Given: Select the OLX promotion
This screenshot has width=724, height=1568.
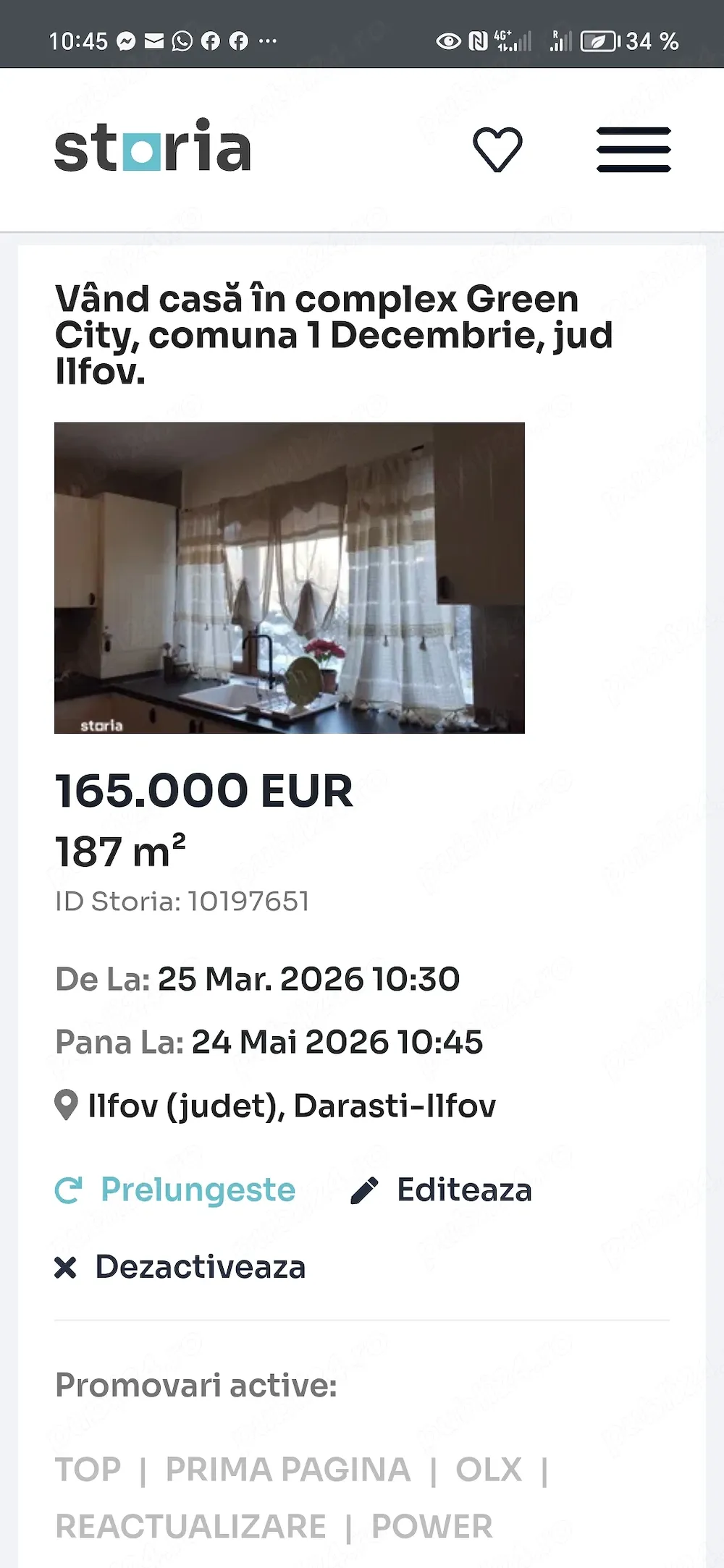Looking at the screenshot, I should click(489, 1469).
